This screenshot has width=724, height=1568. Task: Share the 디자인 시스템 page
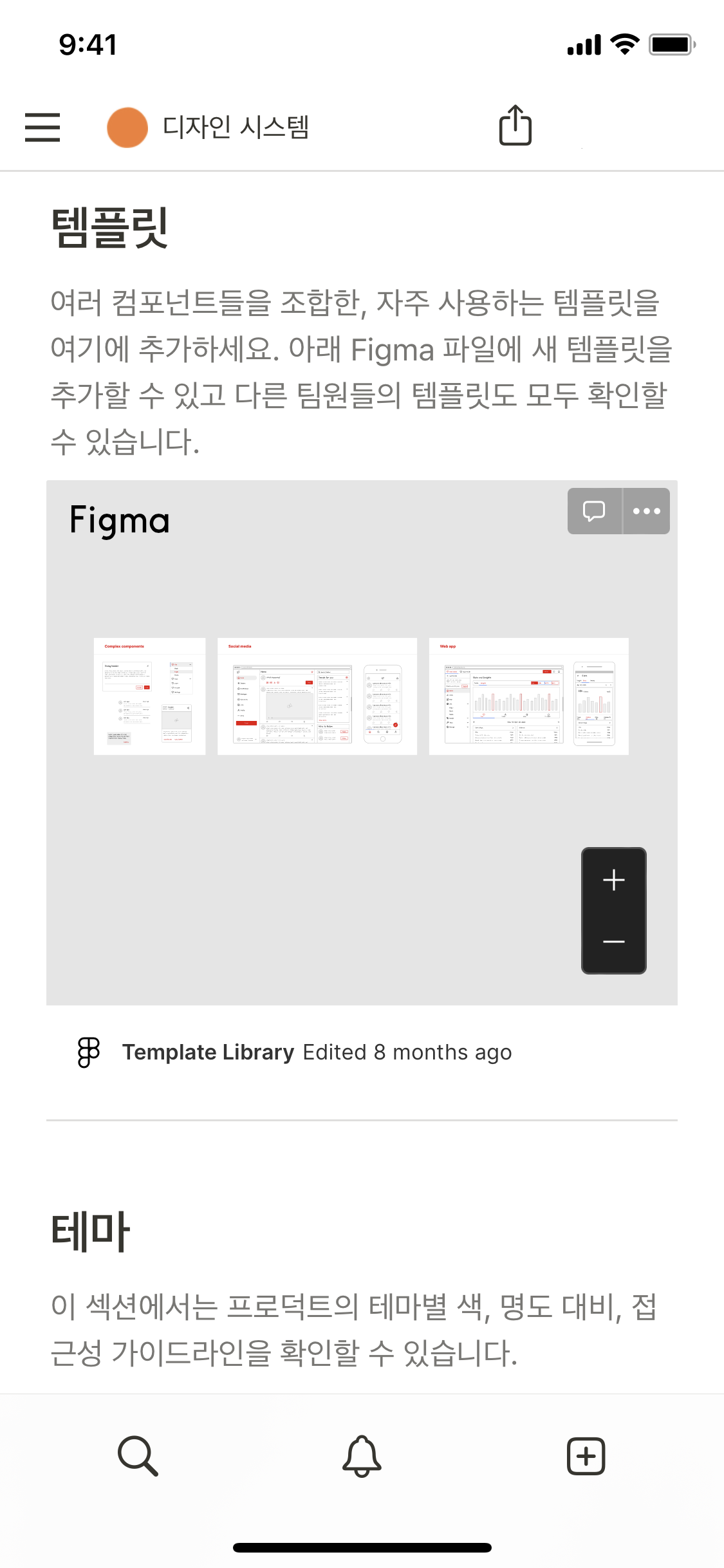(x=515, y=126)
